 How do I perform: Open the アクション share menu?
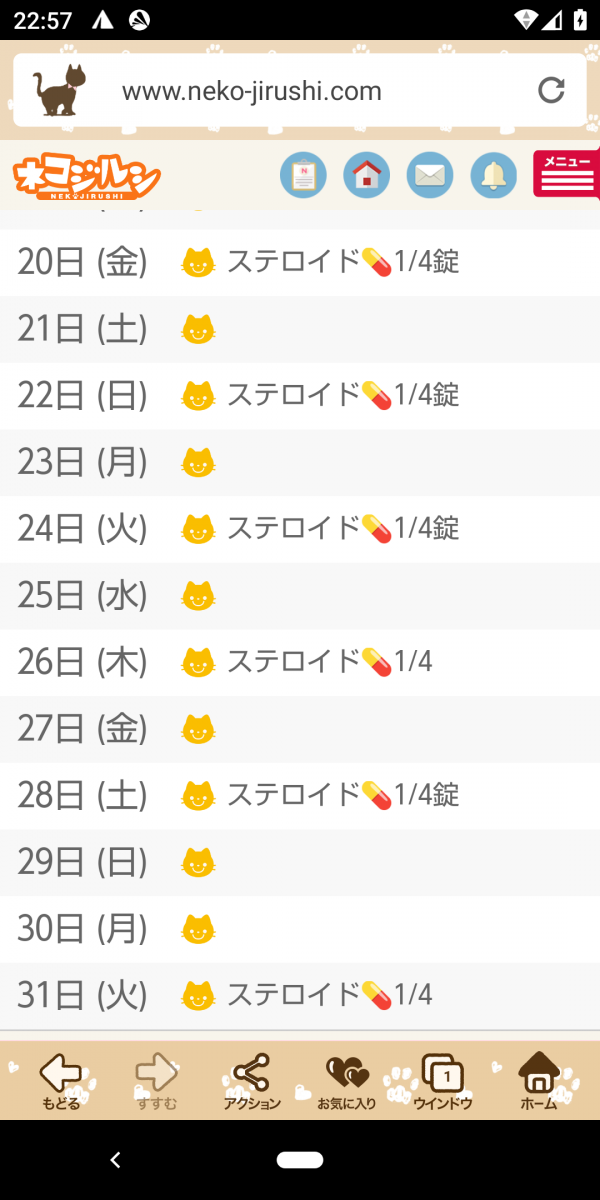pyautogui.click(x=252, y=1081)
